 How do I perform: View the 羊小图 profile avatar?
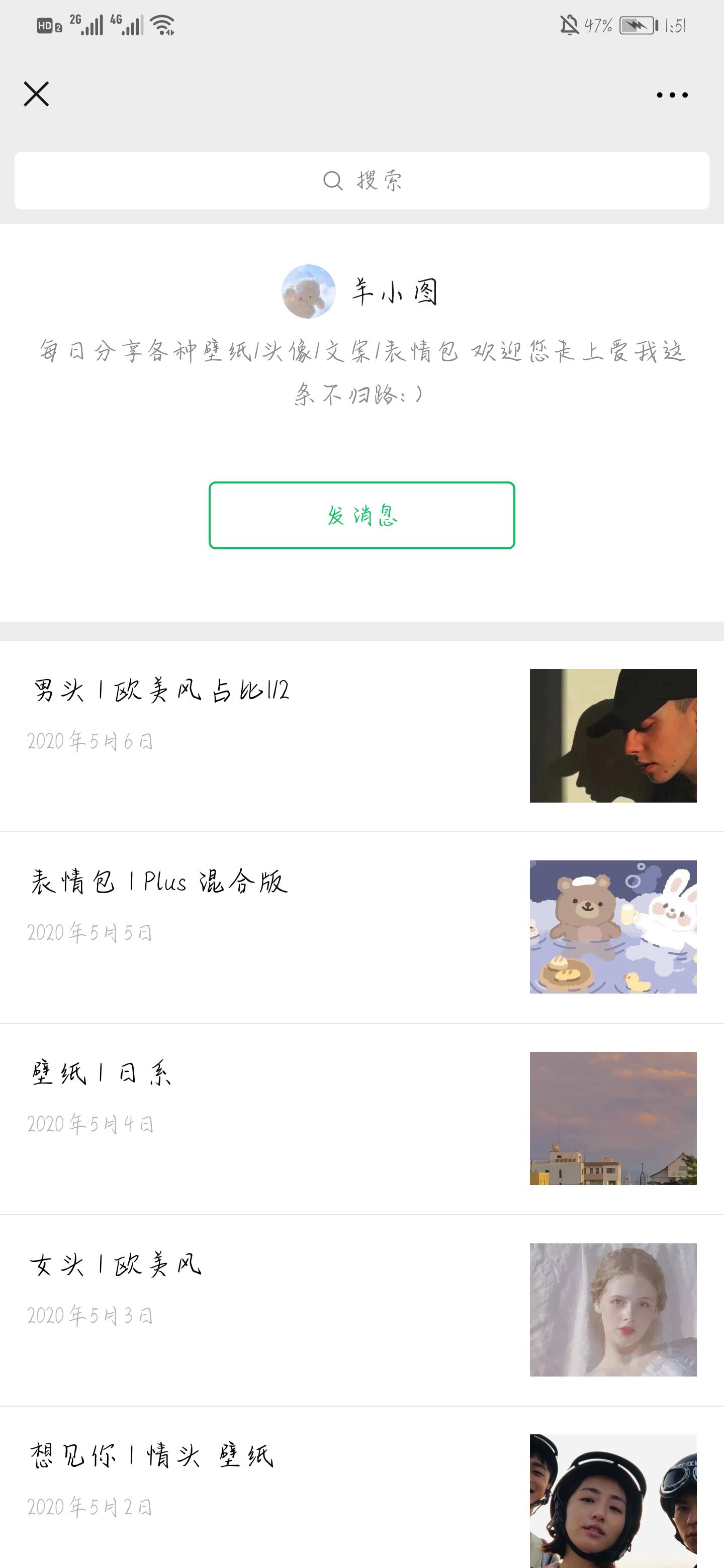[x=308, y=291]
